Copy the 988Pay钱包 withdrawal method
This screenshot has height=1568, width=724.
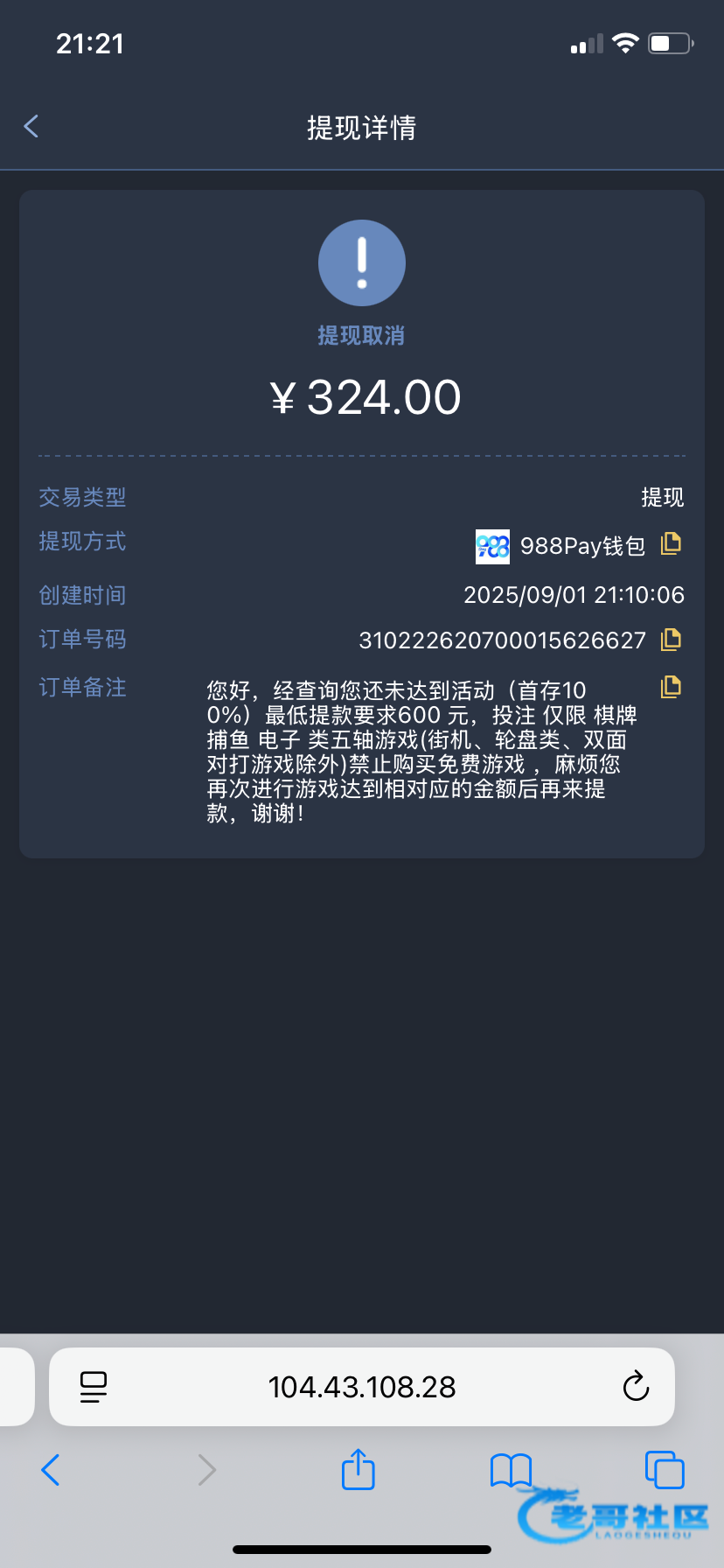(x=671, y=543)
